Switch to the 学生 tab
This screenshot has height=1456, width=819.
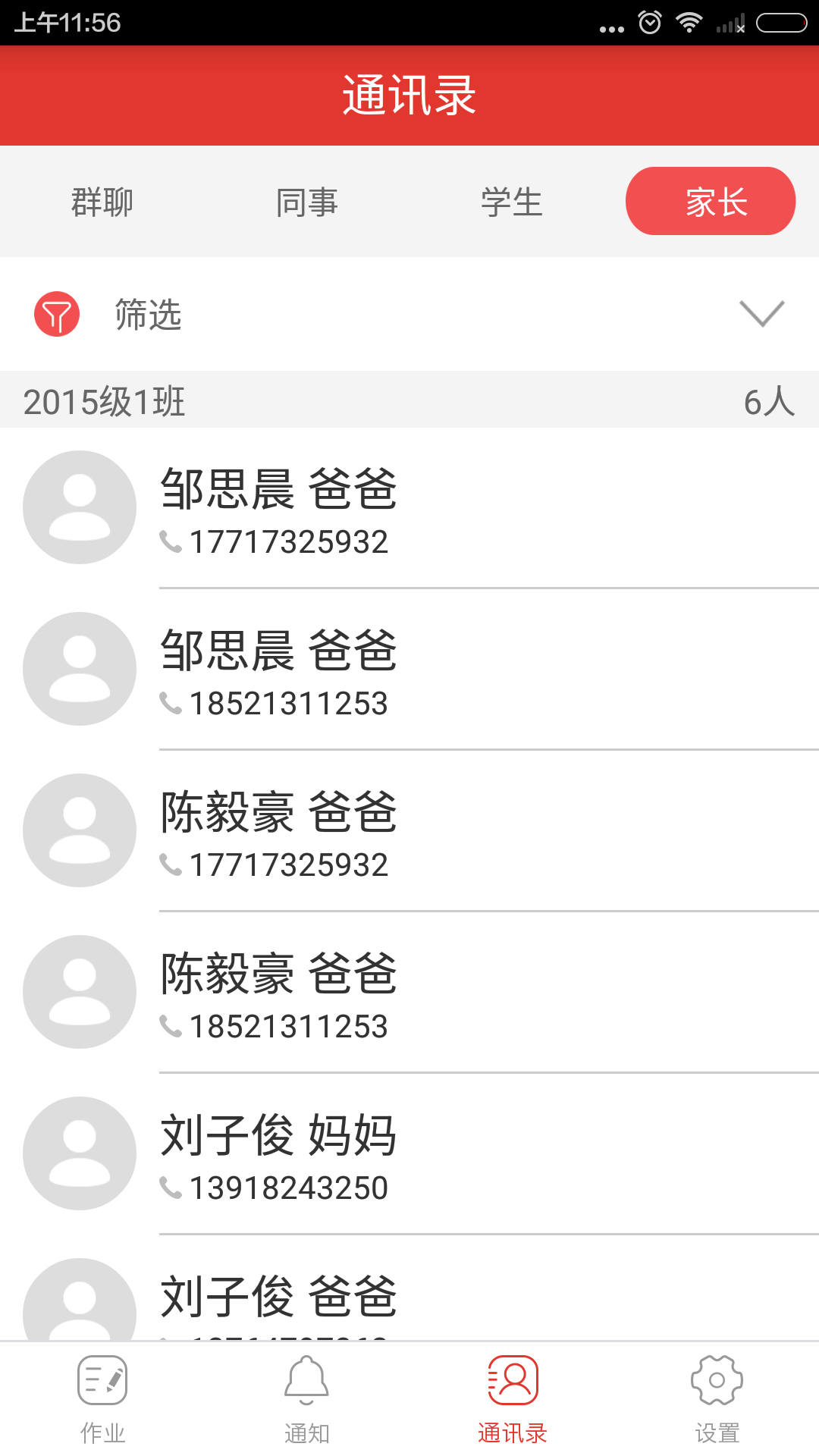point(512,202)
